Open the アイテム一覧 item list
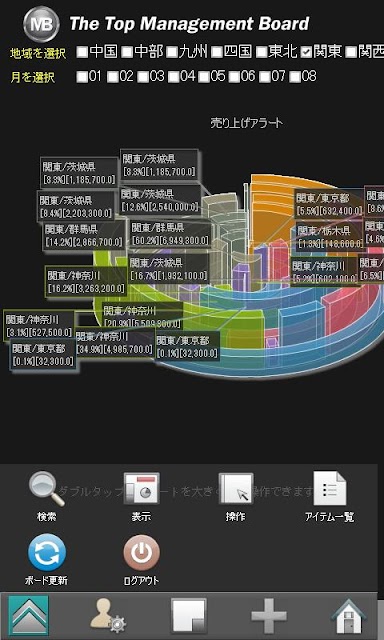The image size is (384, 640). 330,496
